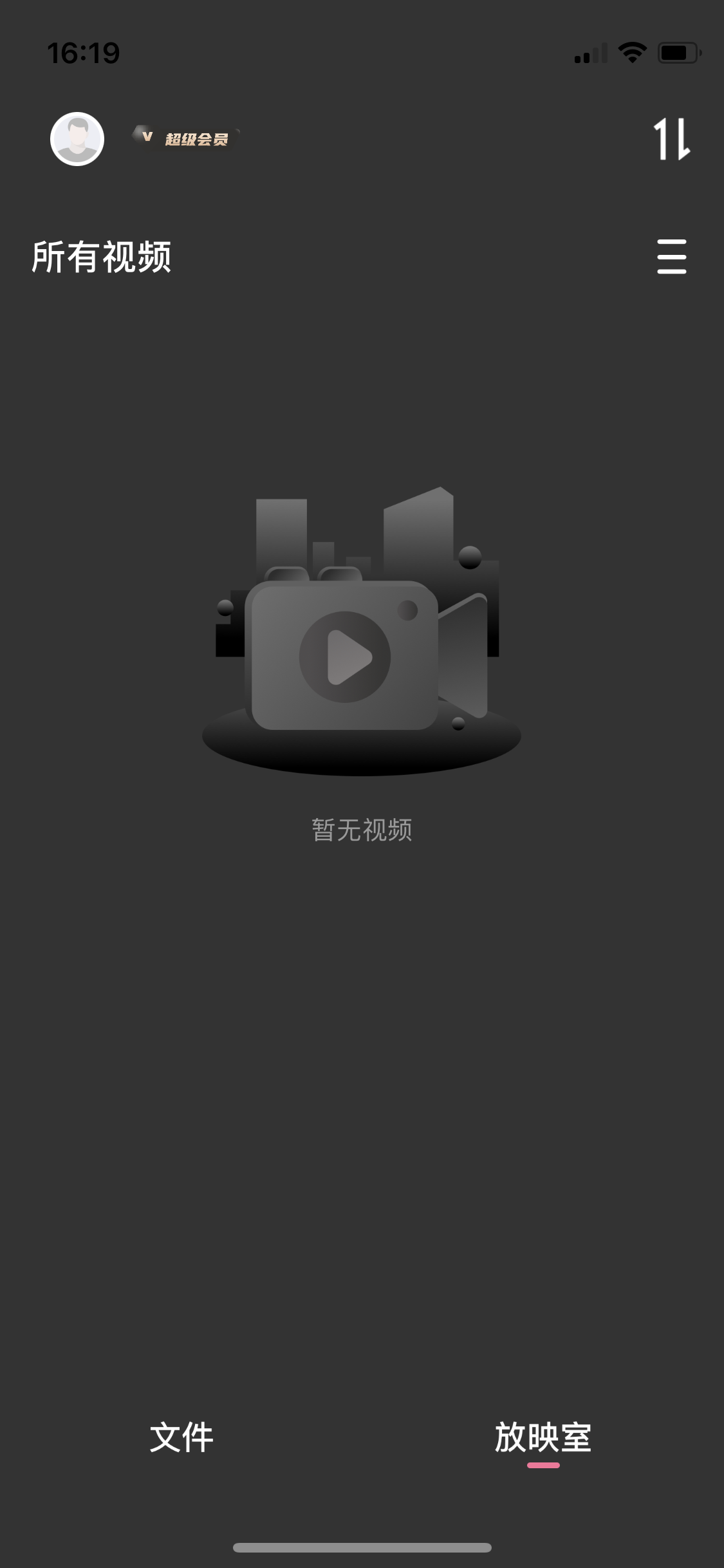Open the profile avatar

77,139
